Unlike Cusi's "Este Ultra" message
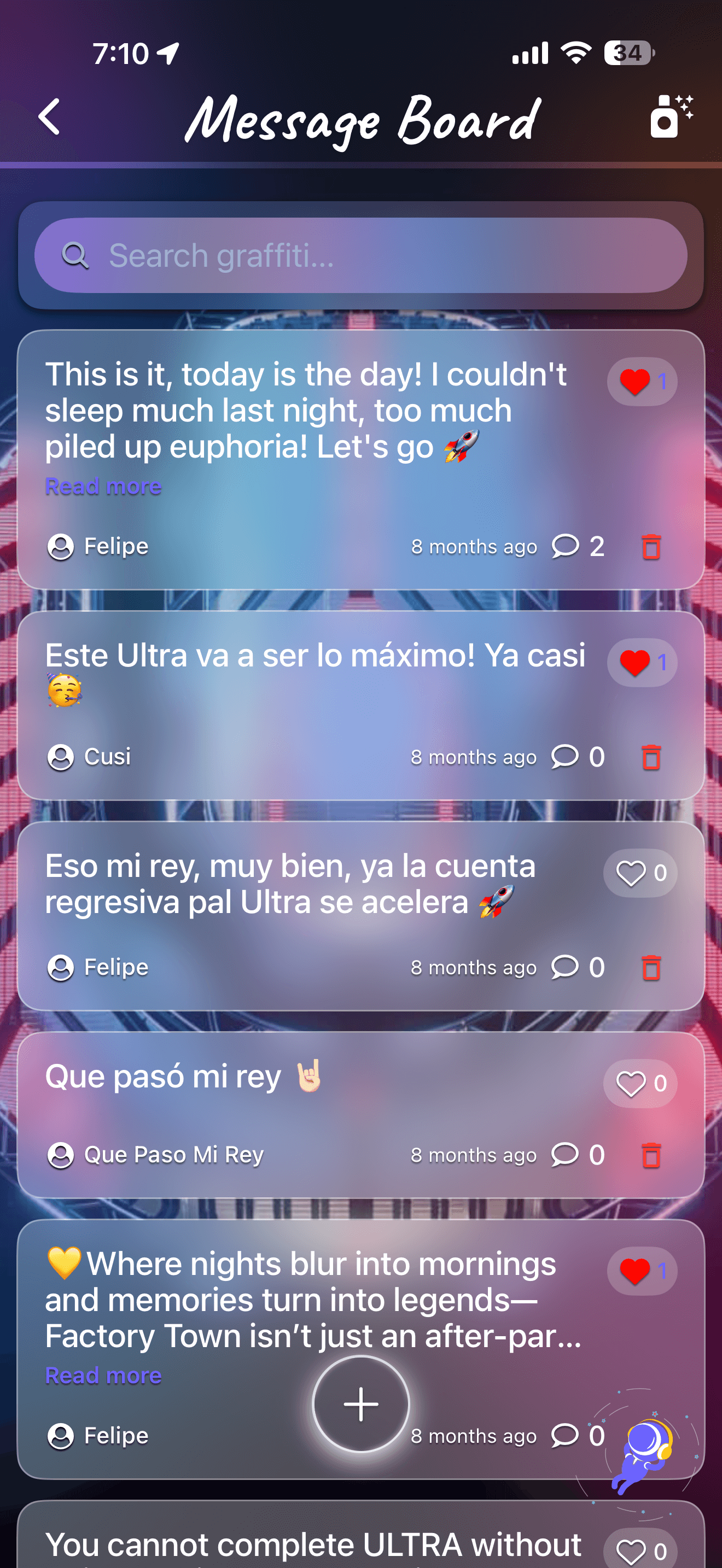Viewport: 722px width, 1568px height. tap(635, 663)
